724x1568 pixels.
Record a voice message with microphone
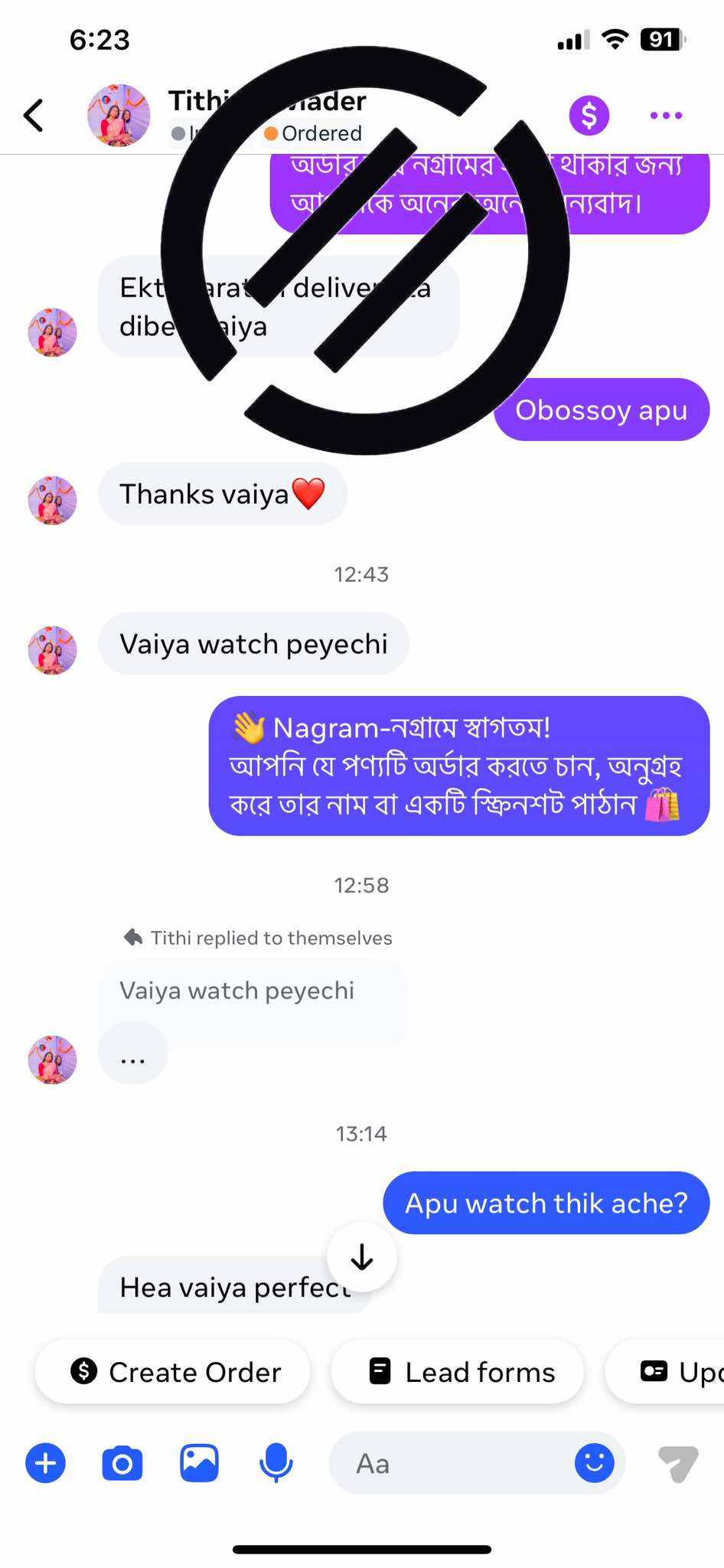pyautogui.click(x=276, y=1463)
